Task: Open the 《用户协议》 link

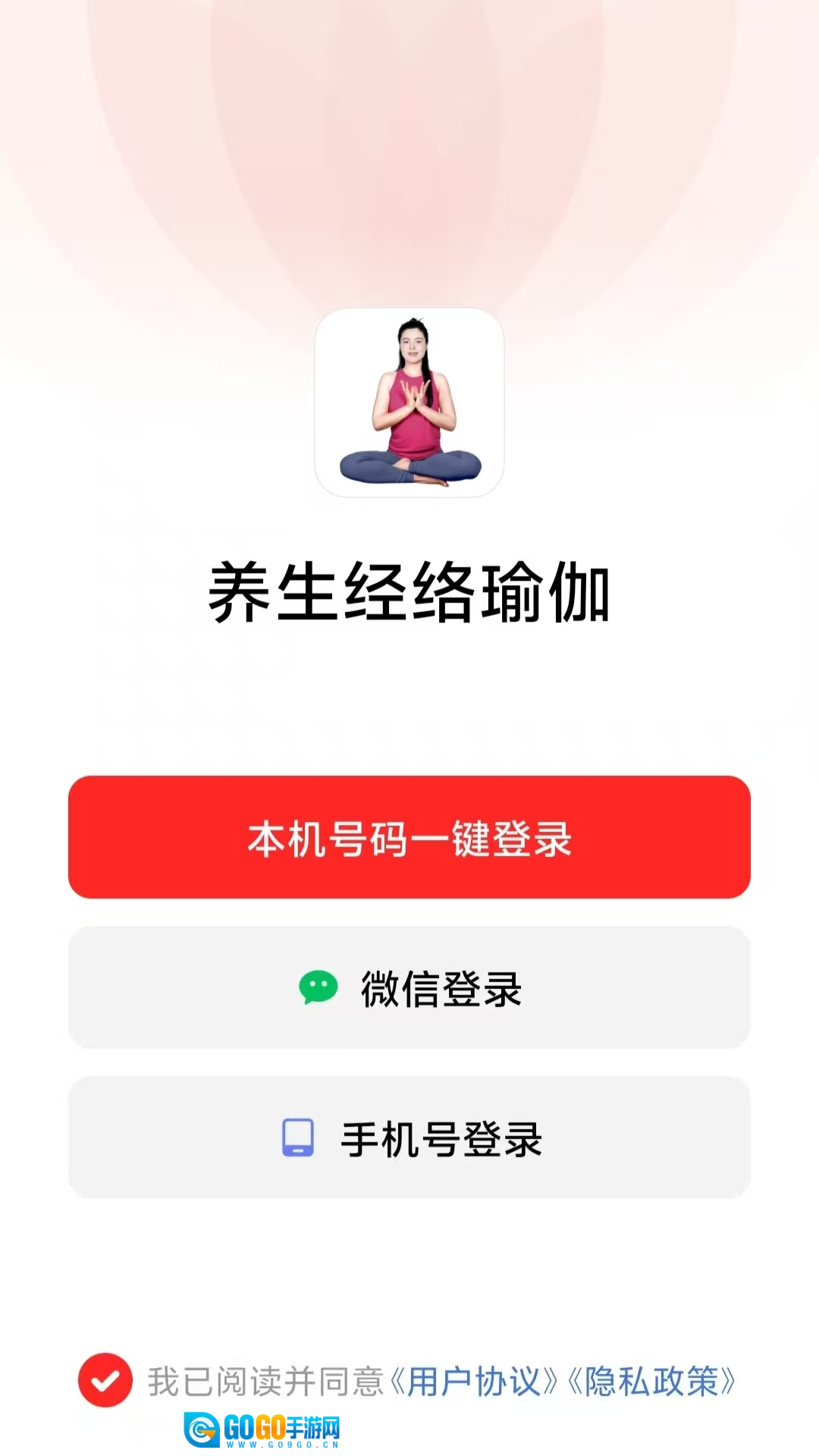Action: pos(474,1382)
